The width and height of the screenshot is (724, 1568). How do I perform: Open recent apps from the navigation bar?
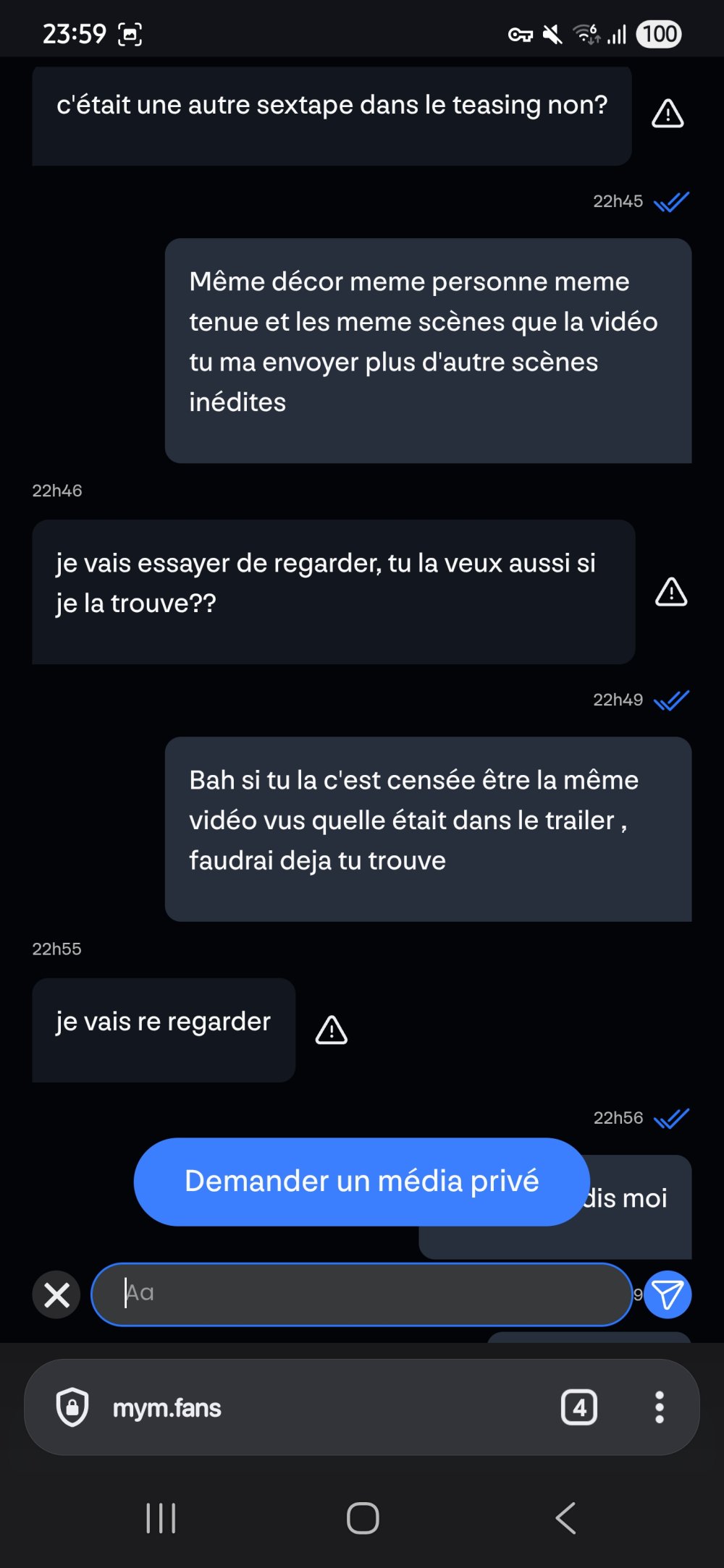[x=161, y=1517]
